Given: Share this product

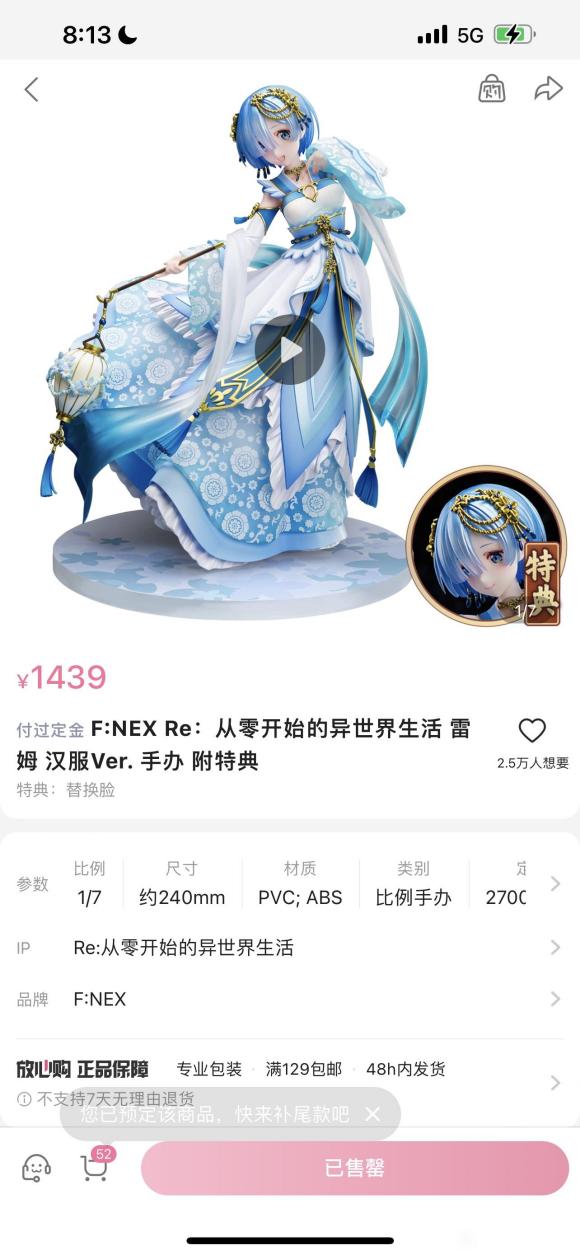Looking at the screenshot, I should point(548,89).
